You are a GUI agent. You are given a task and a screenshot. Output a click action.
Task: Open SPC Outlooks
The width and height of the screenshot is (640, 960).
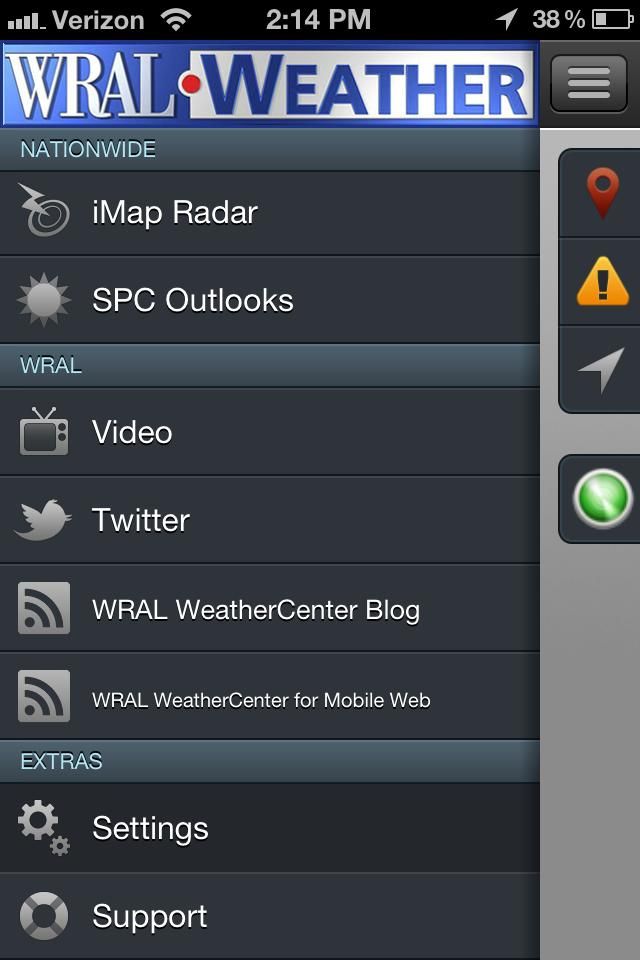[x=270, y=300]
